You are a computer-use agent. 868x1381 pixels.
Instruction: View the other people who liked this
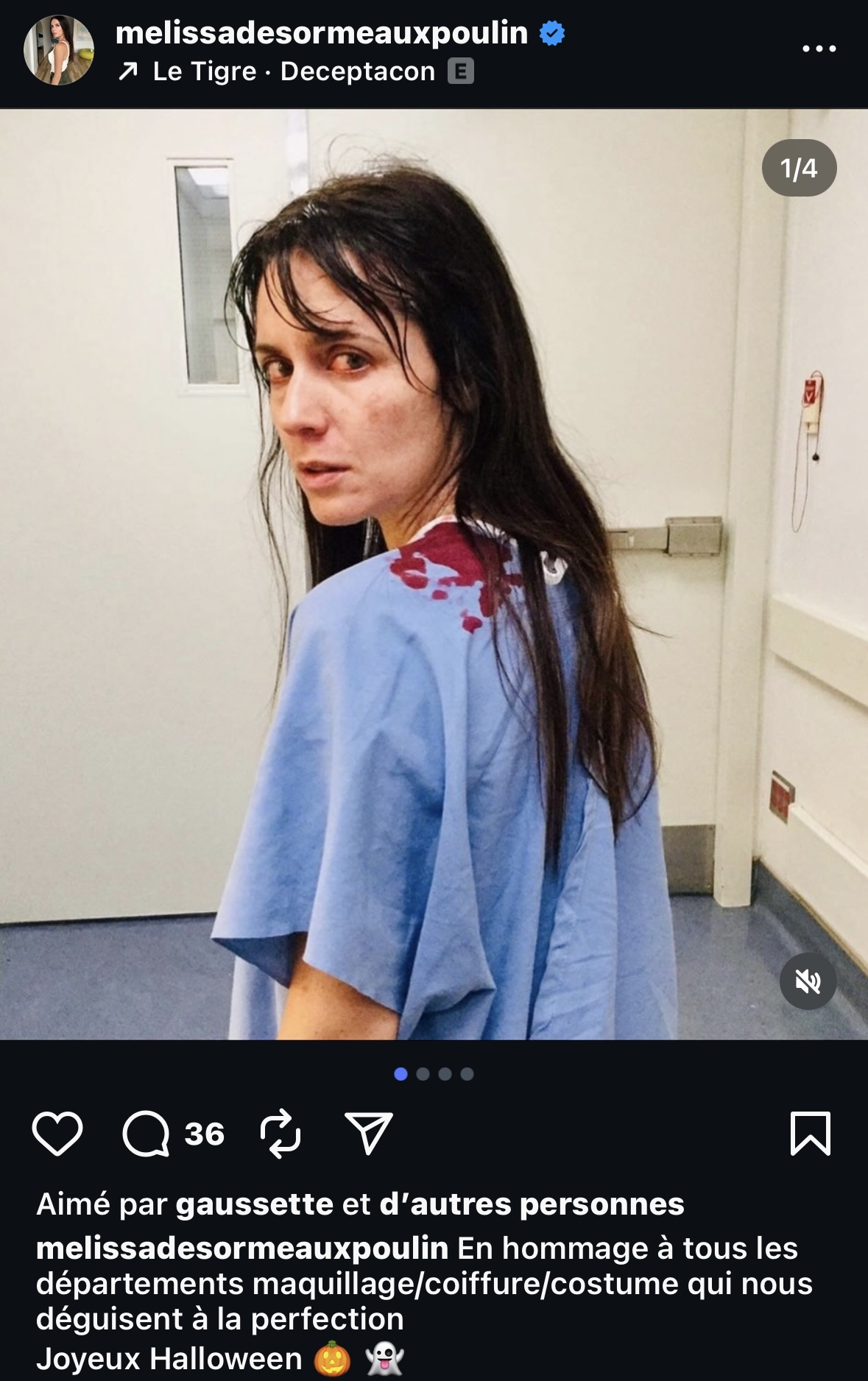coord(532,1205)
